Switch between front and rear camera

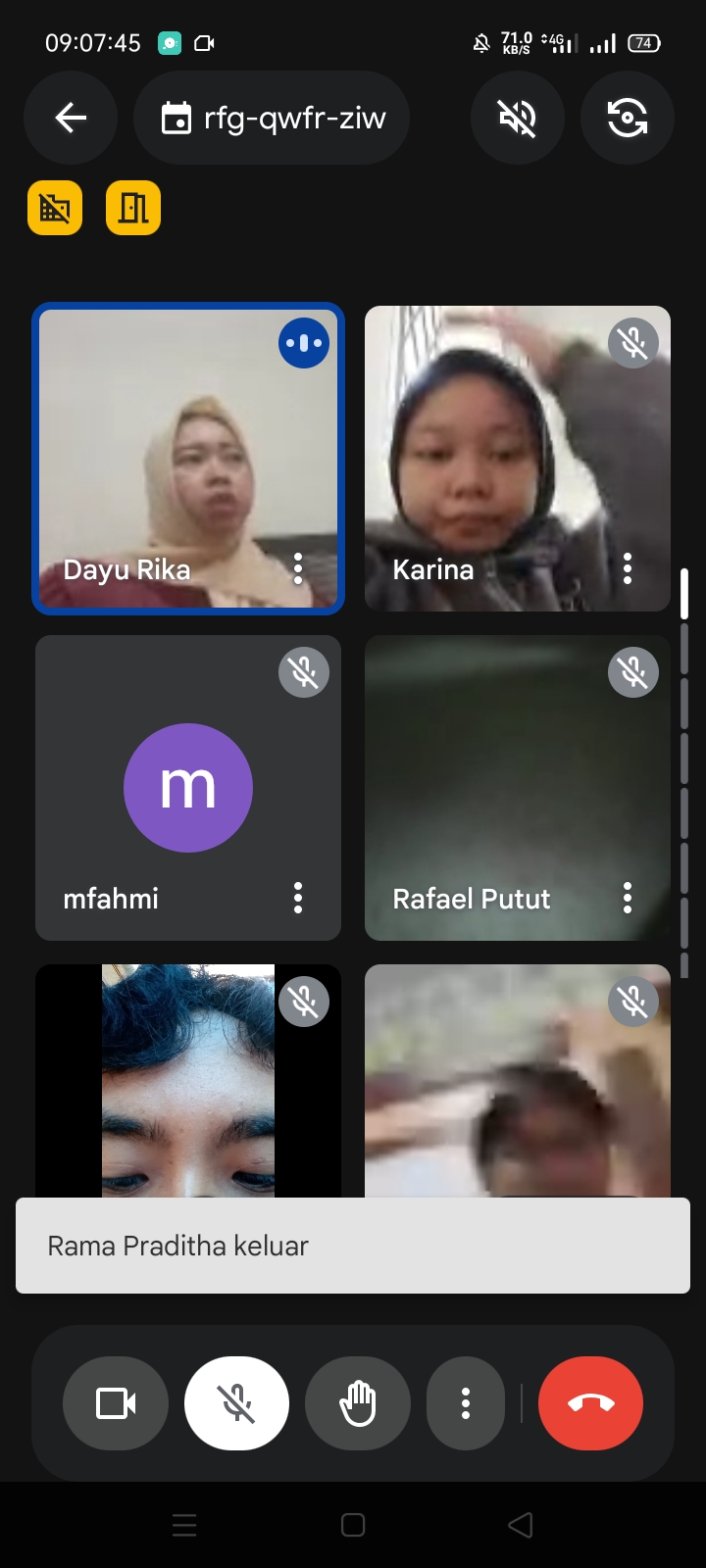point(628,119)
